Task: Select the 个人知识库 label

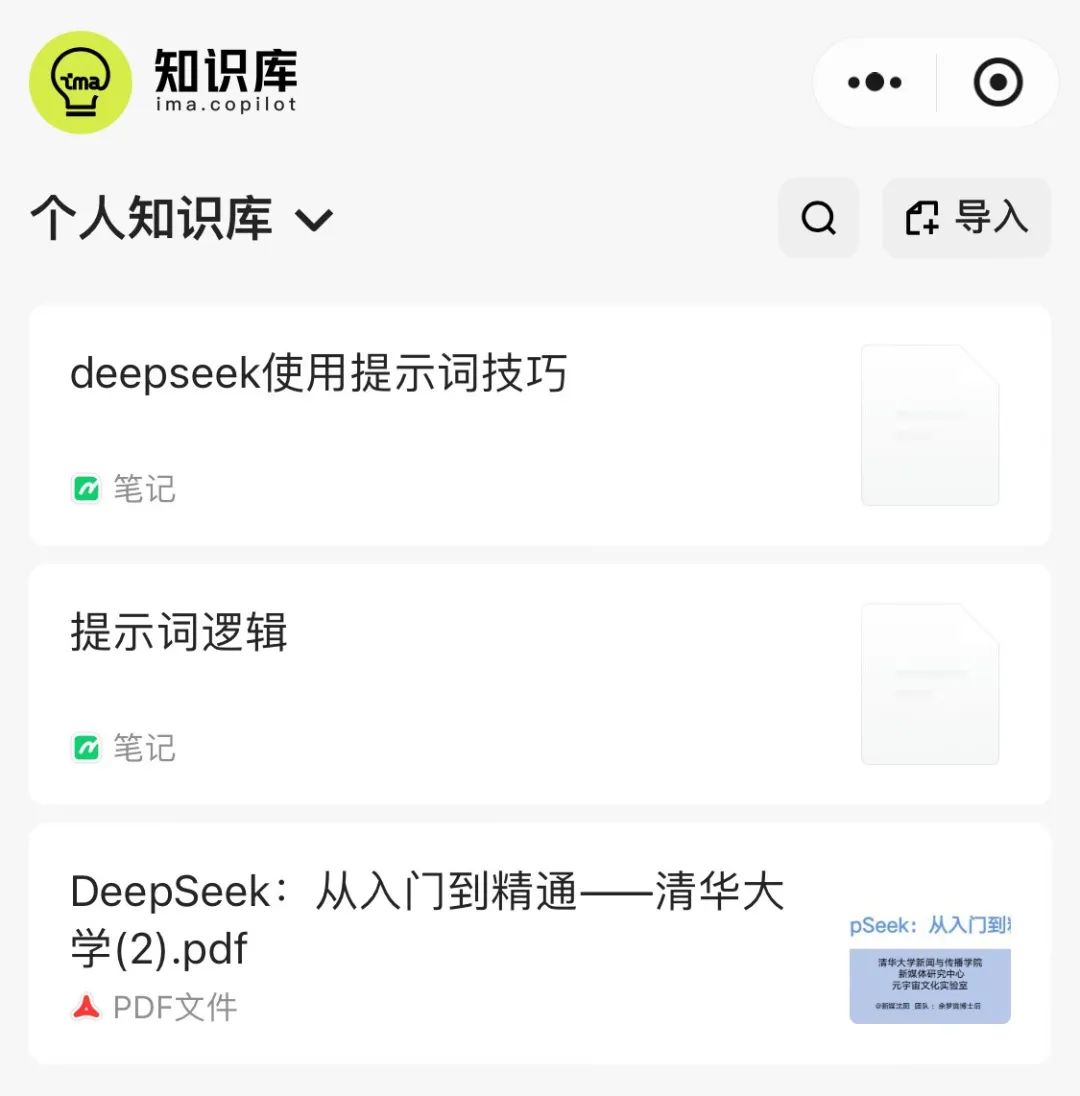Action: click(150, 218)
